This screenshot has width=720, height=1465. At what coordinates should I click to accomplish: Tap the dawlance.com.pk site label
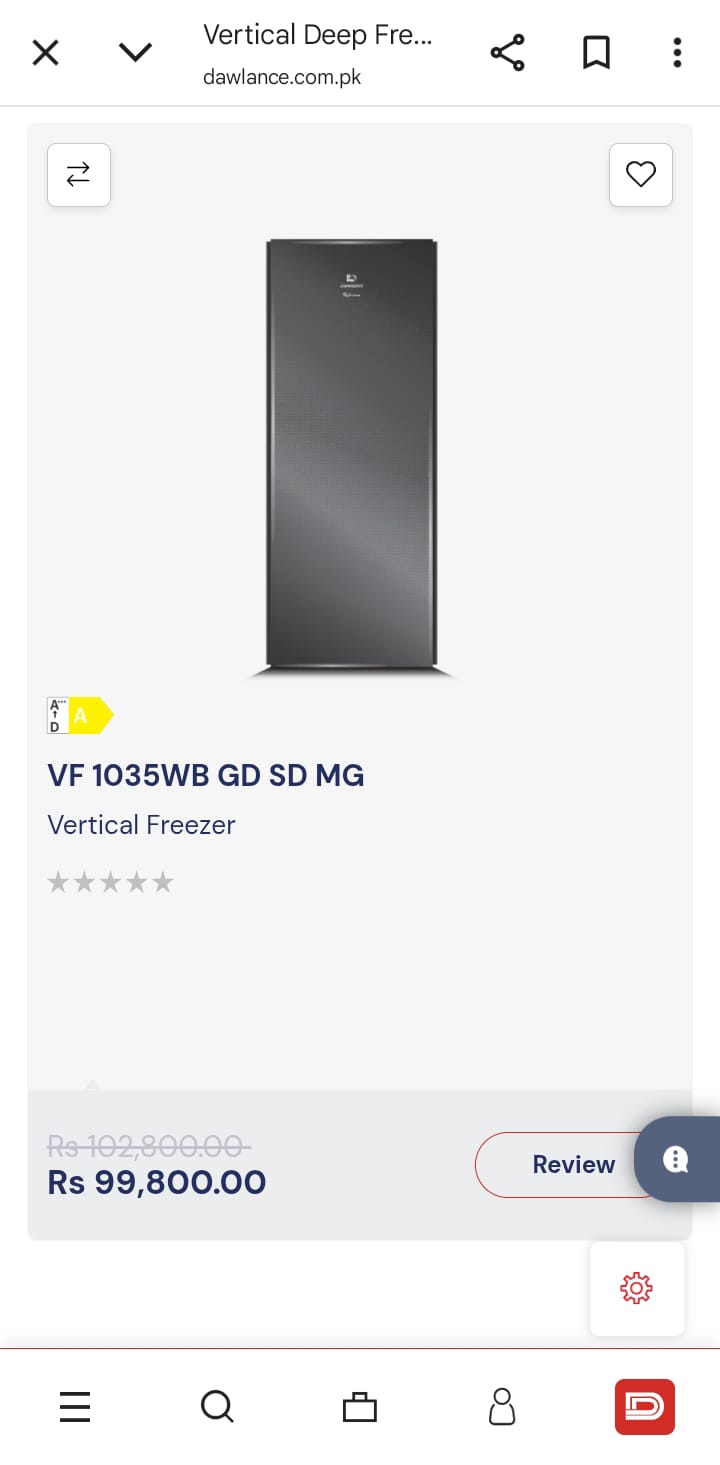point(281,76)
